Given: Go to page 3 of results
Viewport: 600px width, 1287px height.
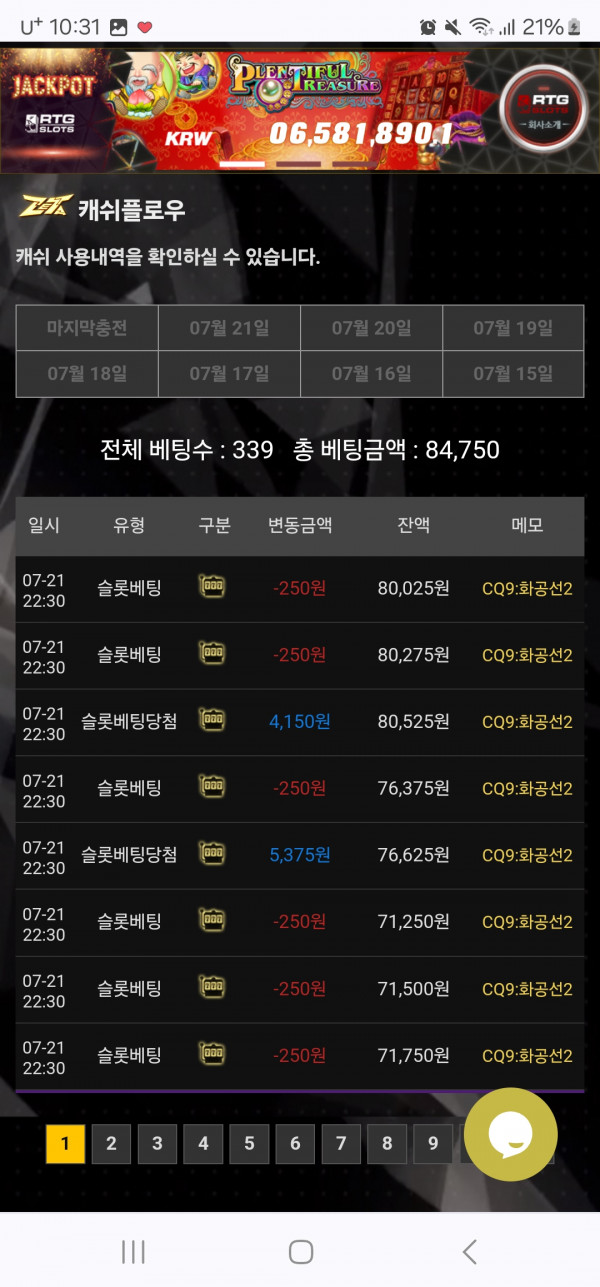Looking at the screenshot, I should tap(157, 1144).
